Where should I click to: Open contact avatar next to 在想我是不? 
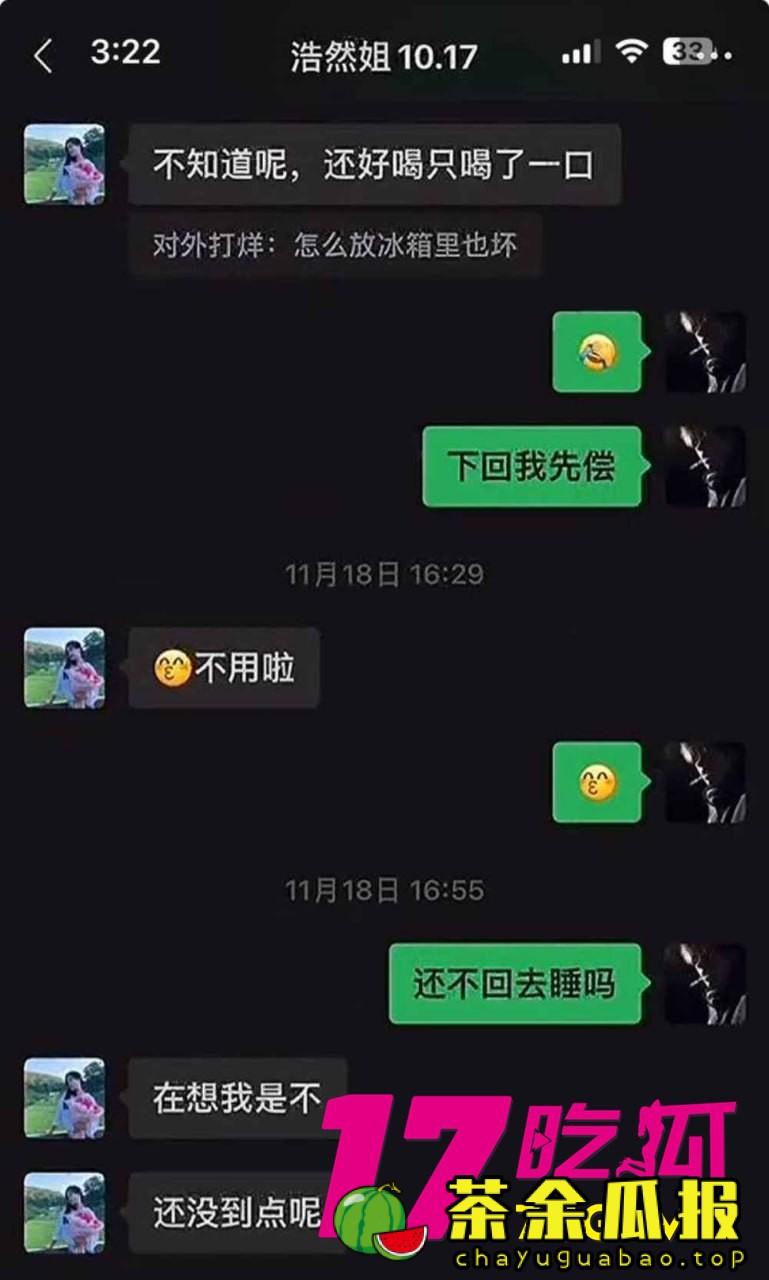coord(64,1098)
